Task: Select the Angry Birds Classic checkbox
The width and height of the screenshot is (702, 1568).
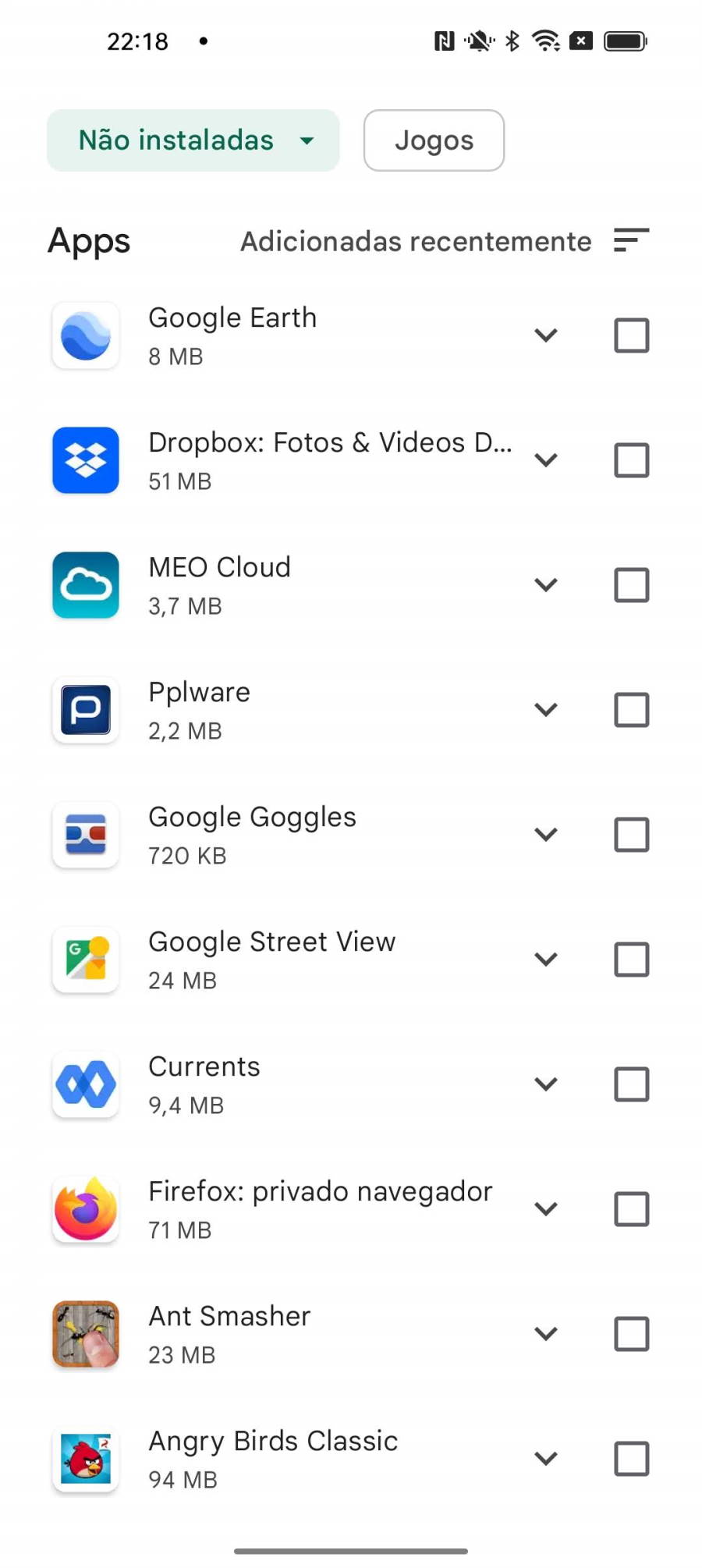Action: coord(631,1459)
